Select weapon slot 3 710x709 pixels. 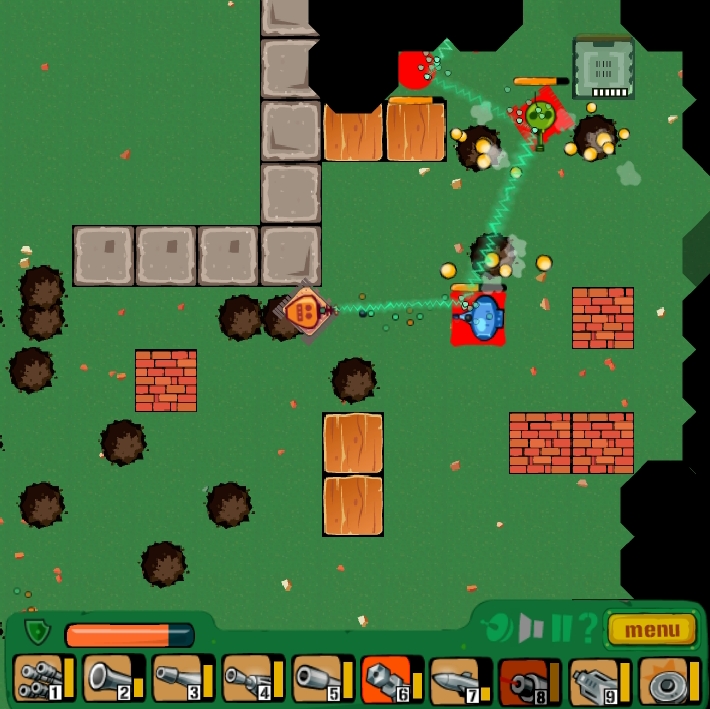click(177, 681)
